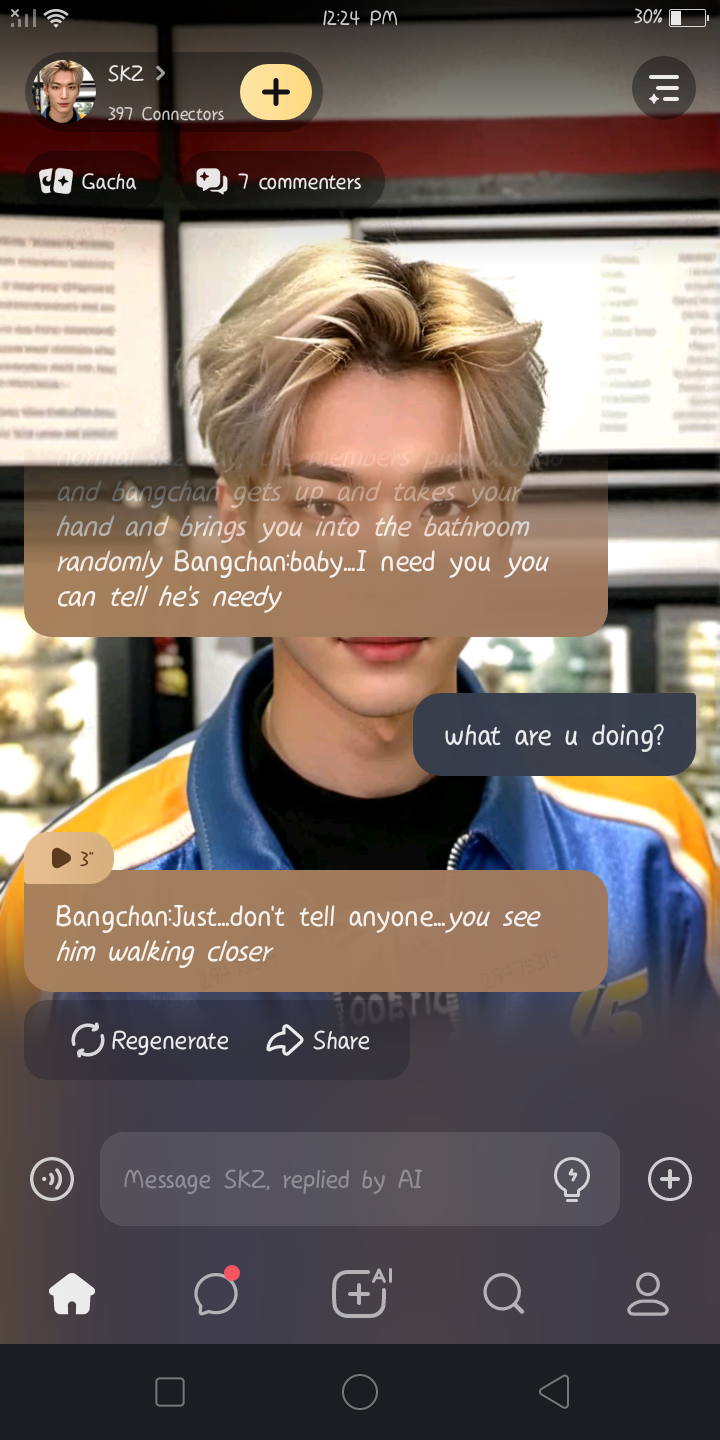
Task: Open the Search tab
Action: [x=503, y=1295]
